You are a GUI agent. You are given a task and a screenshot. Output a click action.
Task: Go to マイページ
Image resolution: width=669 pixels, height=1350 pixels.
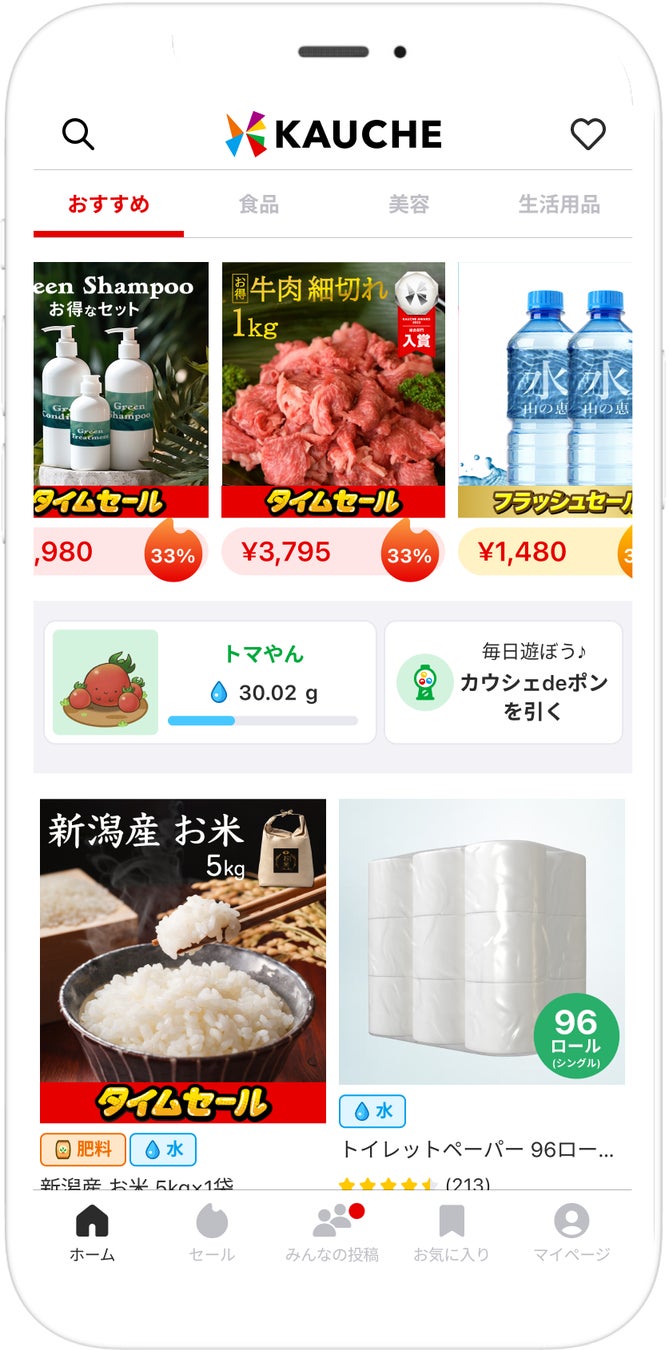coord(572,1233)
